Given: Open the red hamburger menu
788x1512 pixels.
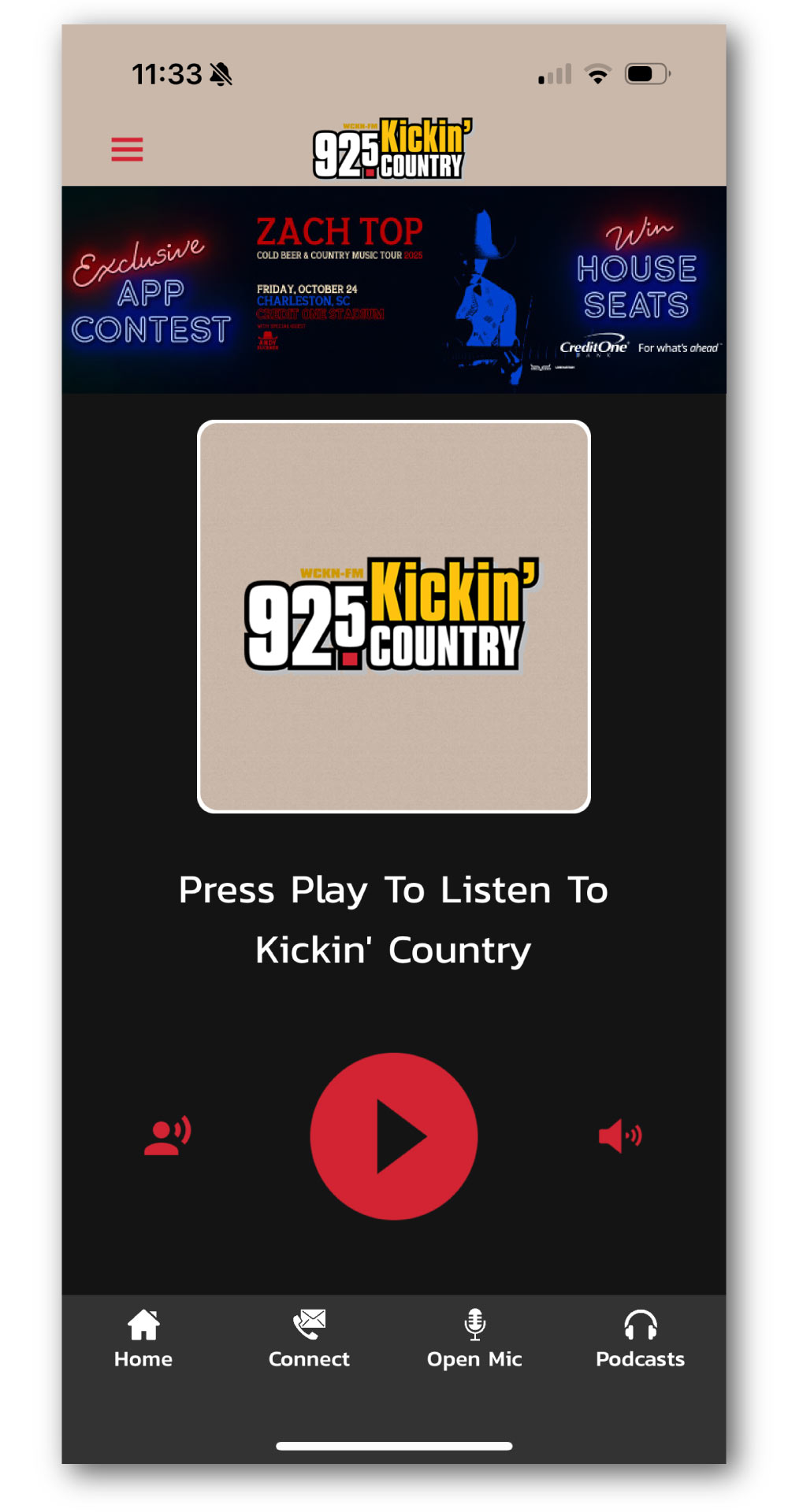Looking at the screenshot, I should [x=127, y=149].
